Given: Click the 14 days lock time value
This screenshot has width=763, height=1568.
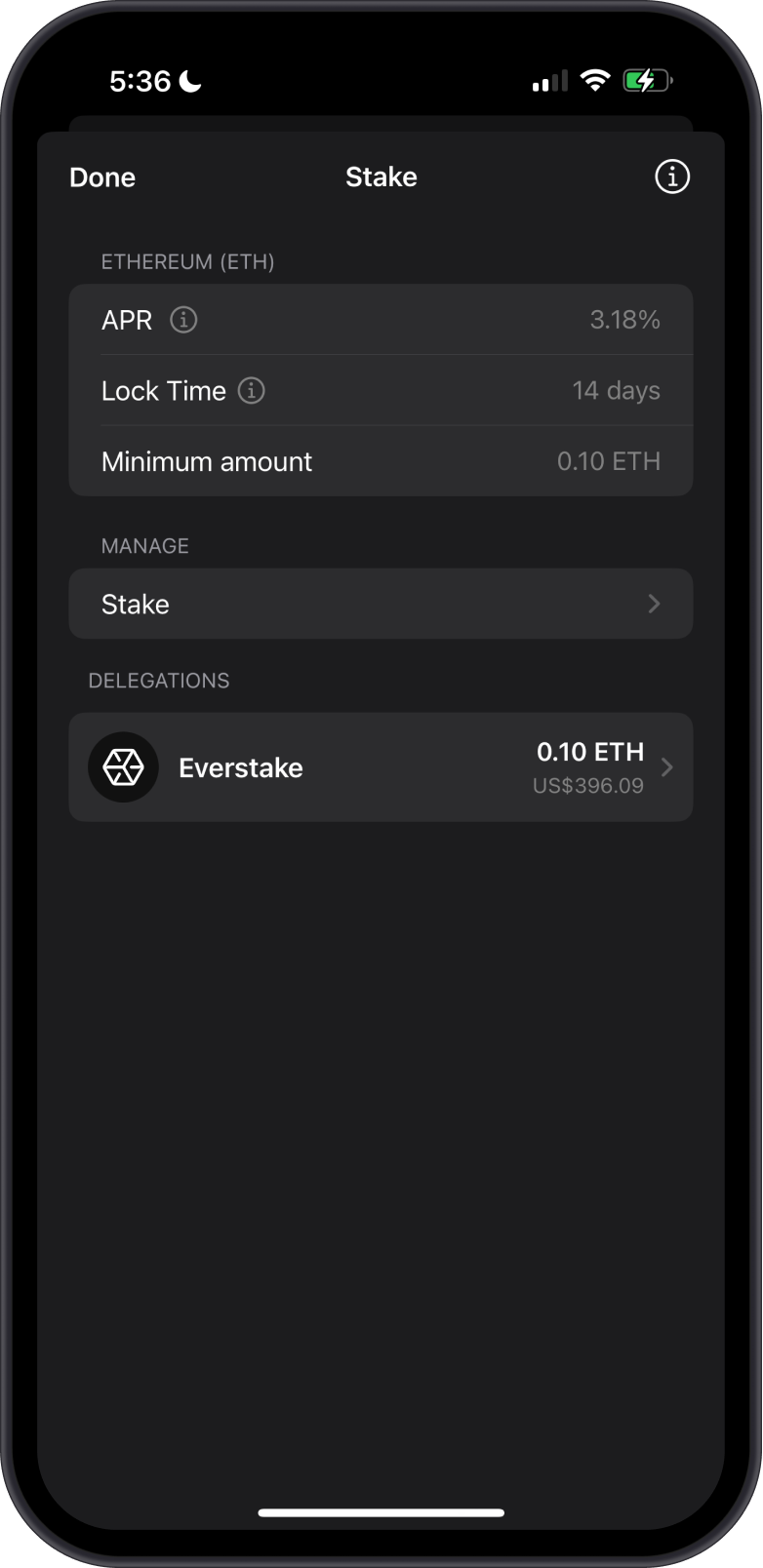Looking at the screenshot, I should tap(616, 390).
